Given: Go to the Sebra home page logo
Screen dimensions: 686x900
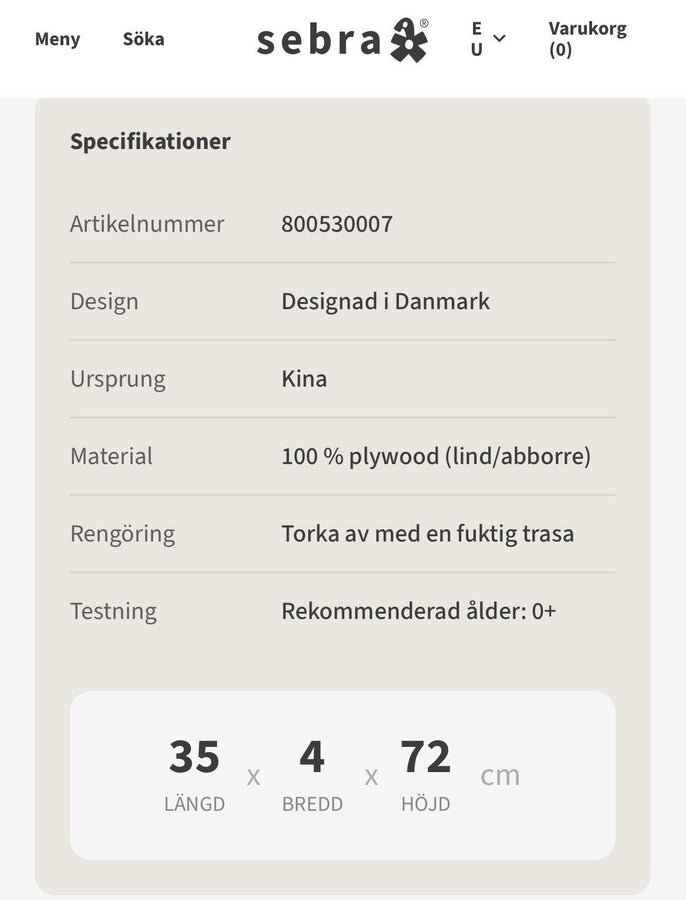Looking at the screenshot, I should click(343, 40).
